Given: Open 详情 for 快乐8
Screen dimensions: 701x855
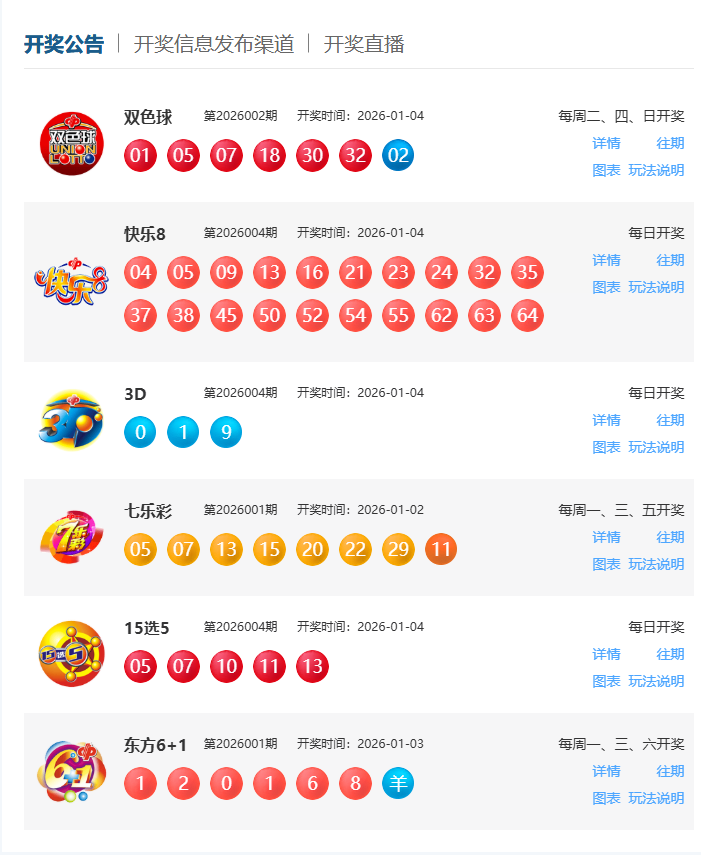Looking at the screenshot, I should tap(606, 260).
